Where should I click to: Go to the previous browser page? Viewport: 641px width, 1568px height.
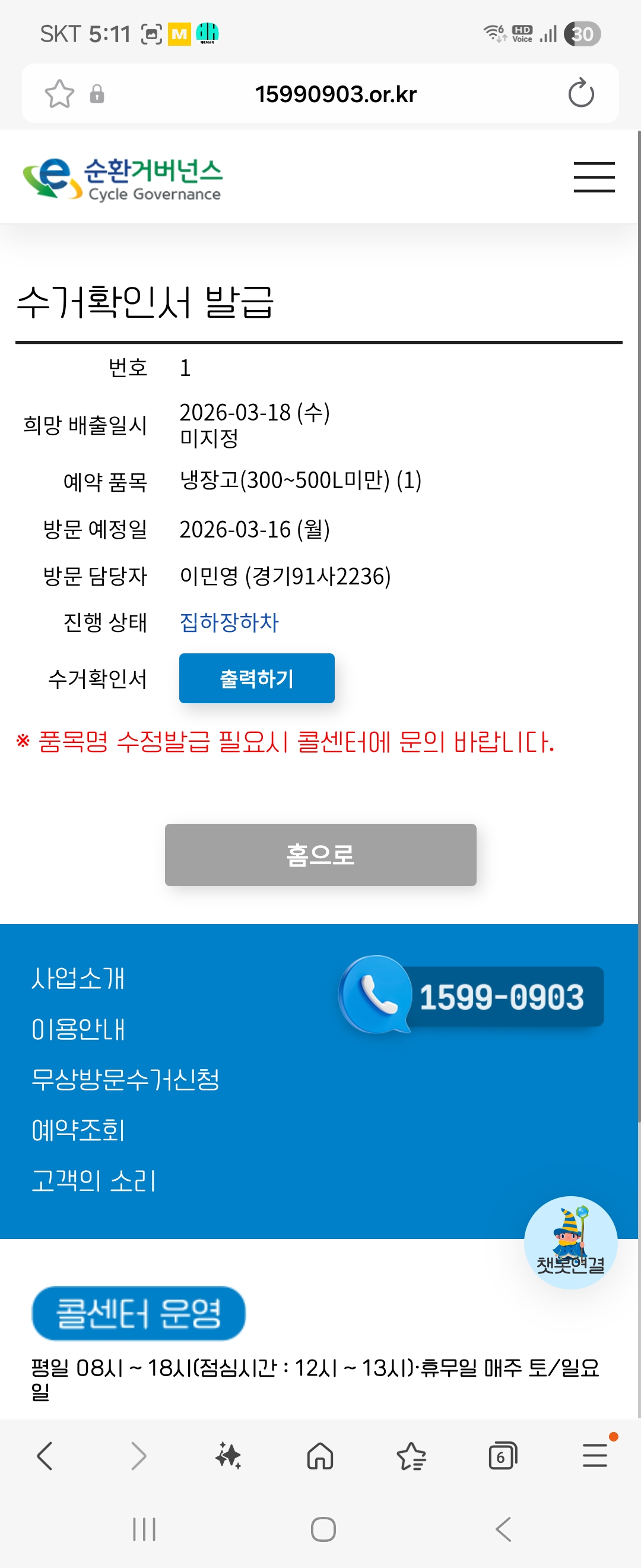45,1456
